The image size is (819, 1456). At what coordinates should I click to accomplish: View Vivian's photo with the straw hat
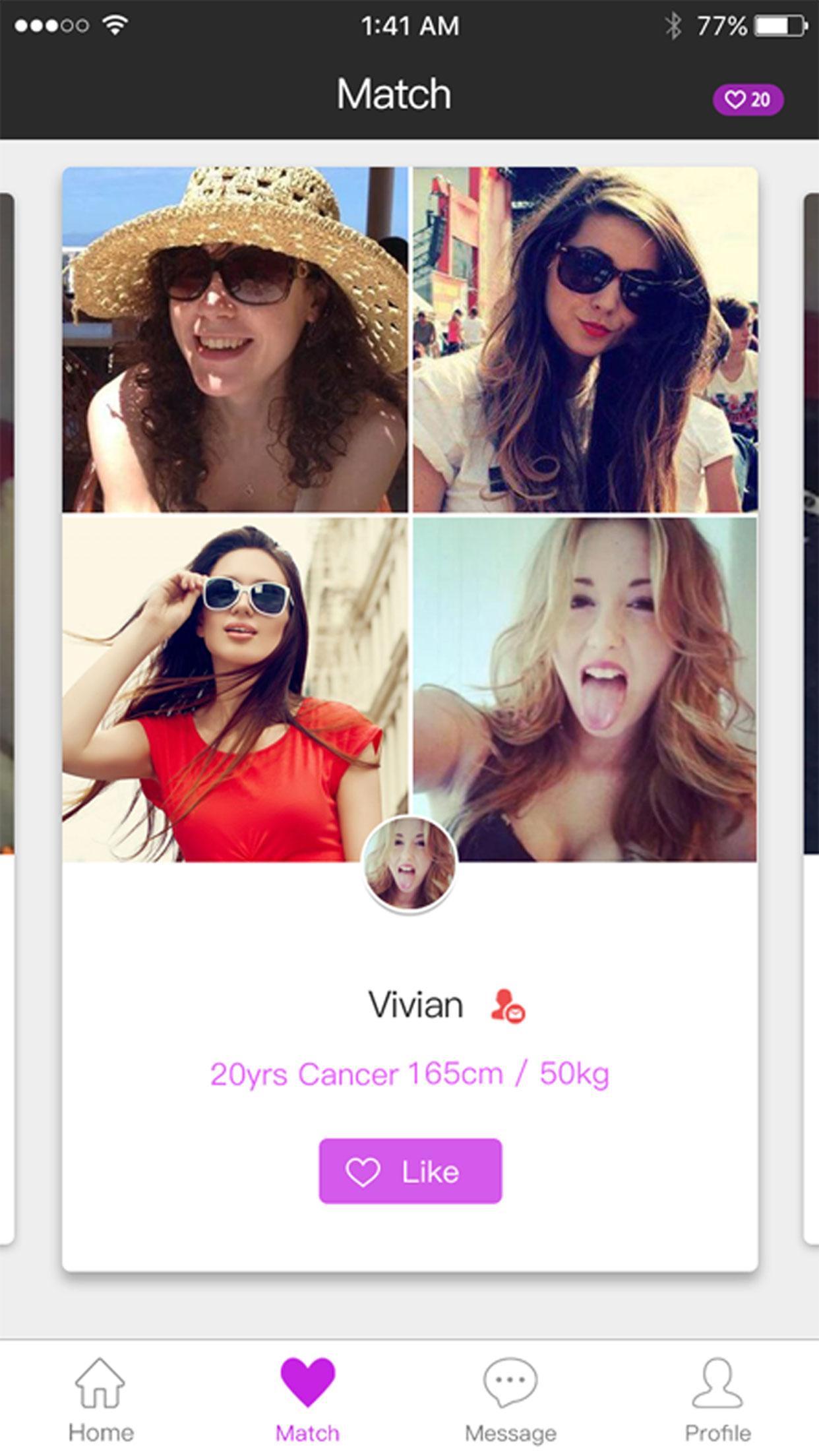pyautogui.click(x=235, y=340)
